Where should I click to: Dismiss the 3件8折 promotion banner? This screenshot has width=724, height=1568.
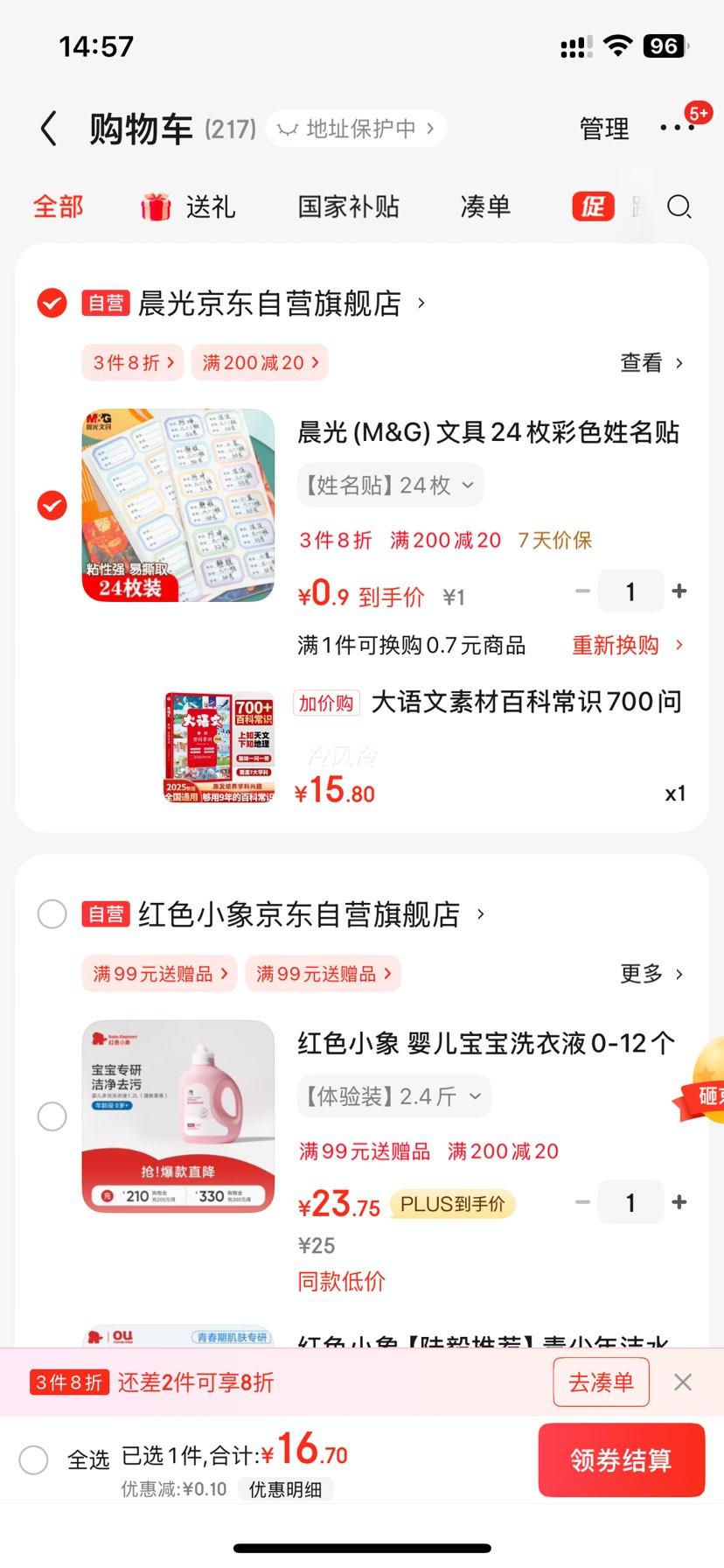[x=683, y=1382]
